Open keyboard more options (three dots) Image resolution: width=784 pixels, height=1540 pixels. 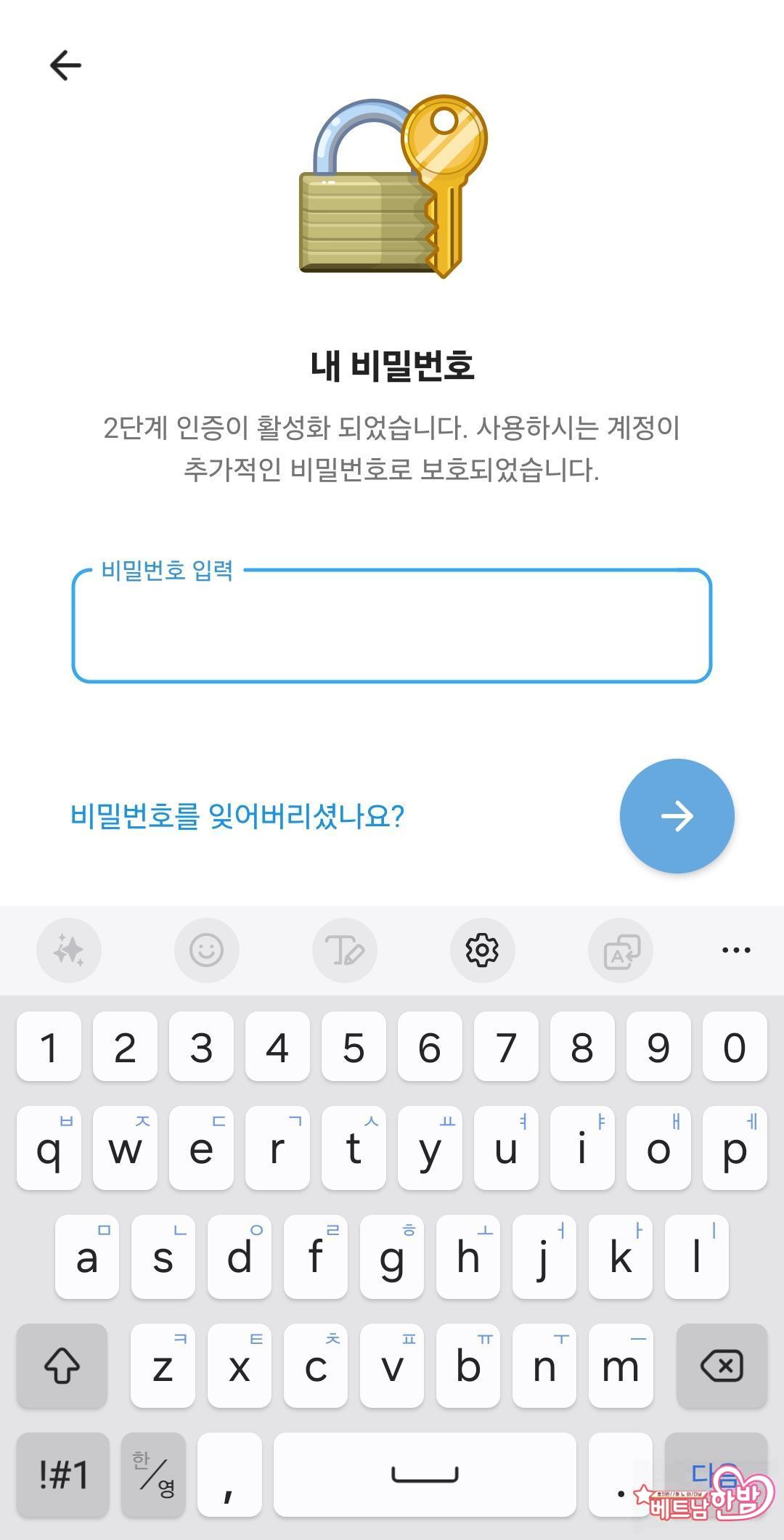pyautogui.click(x=736, y=950)
